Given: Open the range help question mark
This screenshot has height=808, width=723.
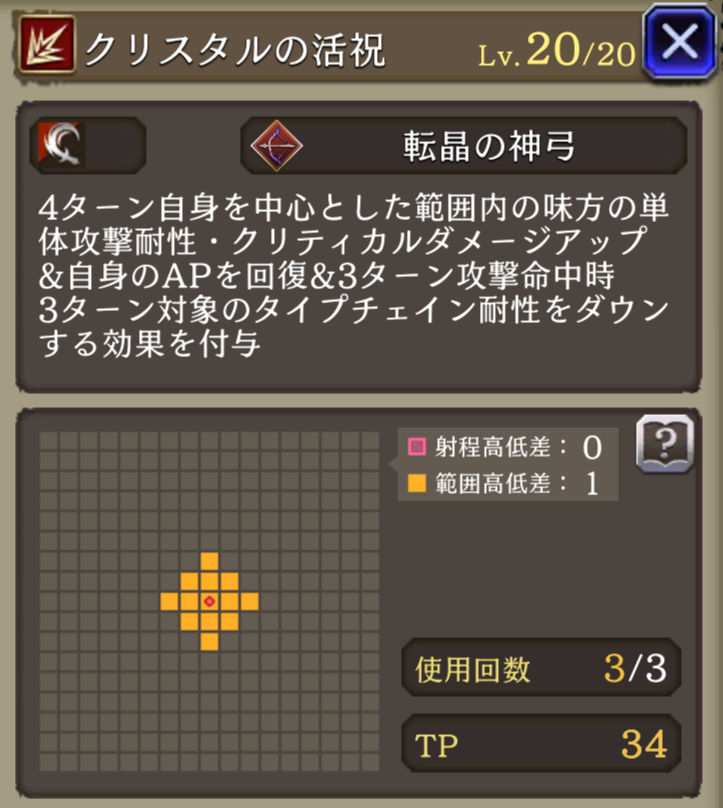Looking at the screenshot, I should coord(663,447).
